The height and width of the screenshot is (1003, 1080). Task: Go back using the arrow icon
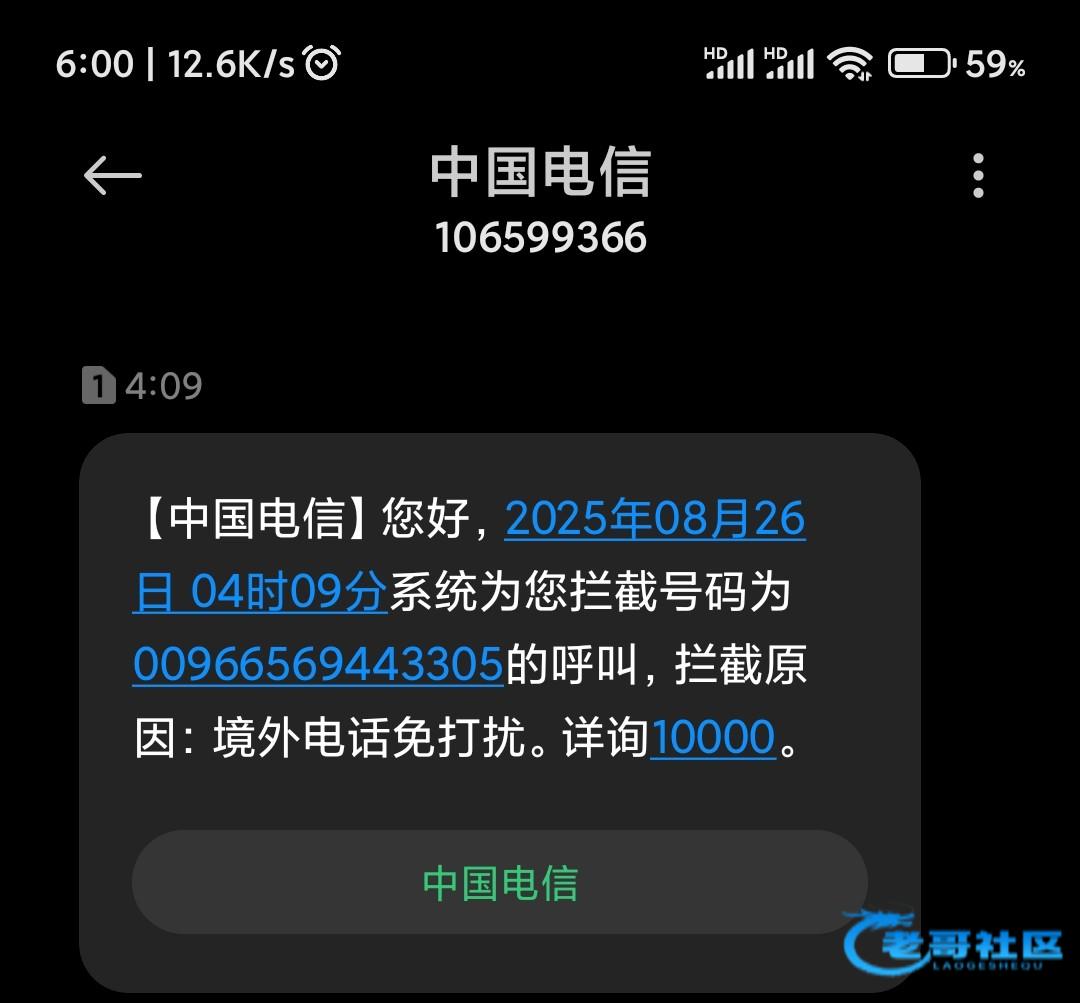(112, 176)
